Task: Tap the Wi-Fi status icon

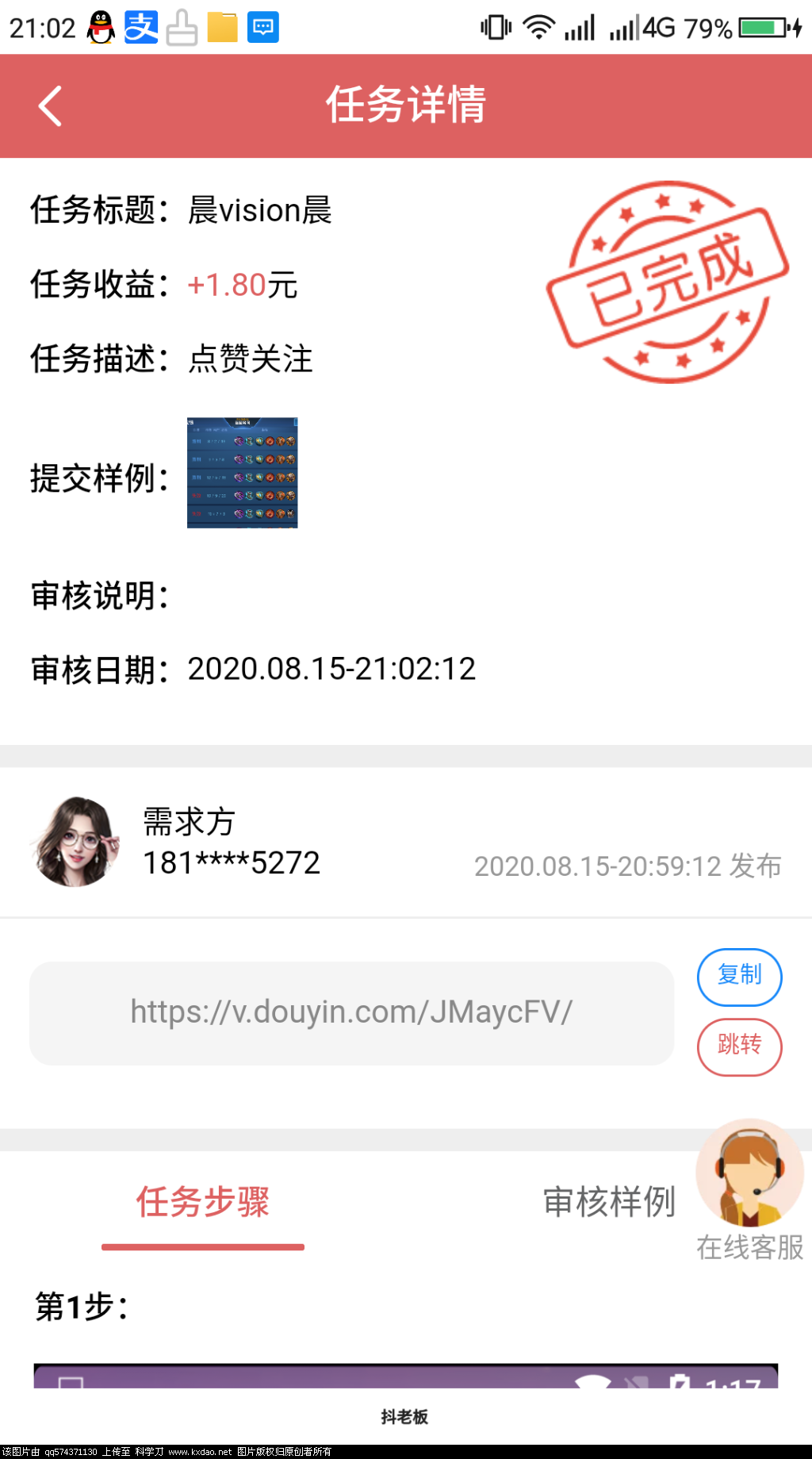Action: [538, 26]
